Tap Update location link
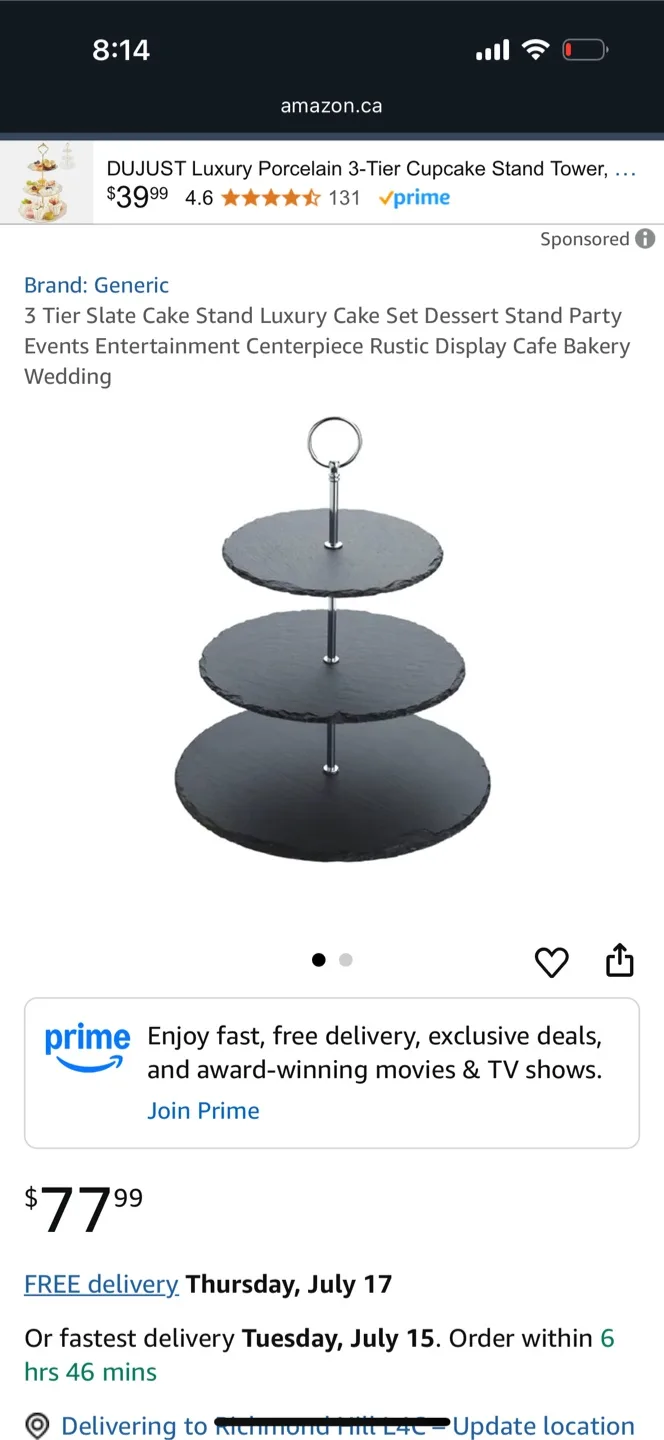 543,1426
